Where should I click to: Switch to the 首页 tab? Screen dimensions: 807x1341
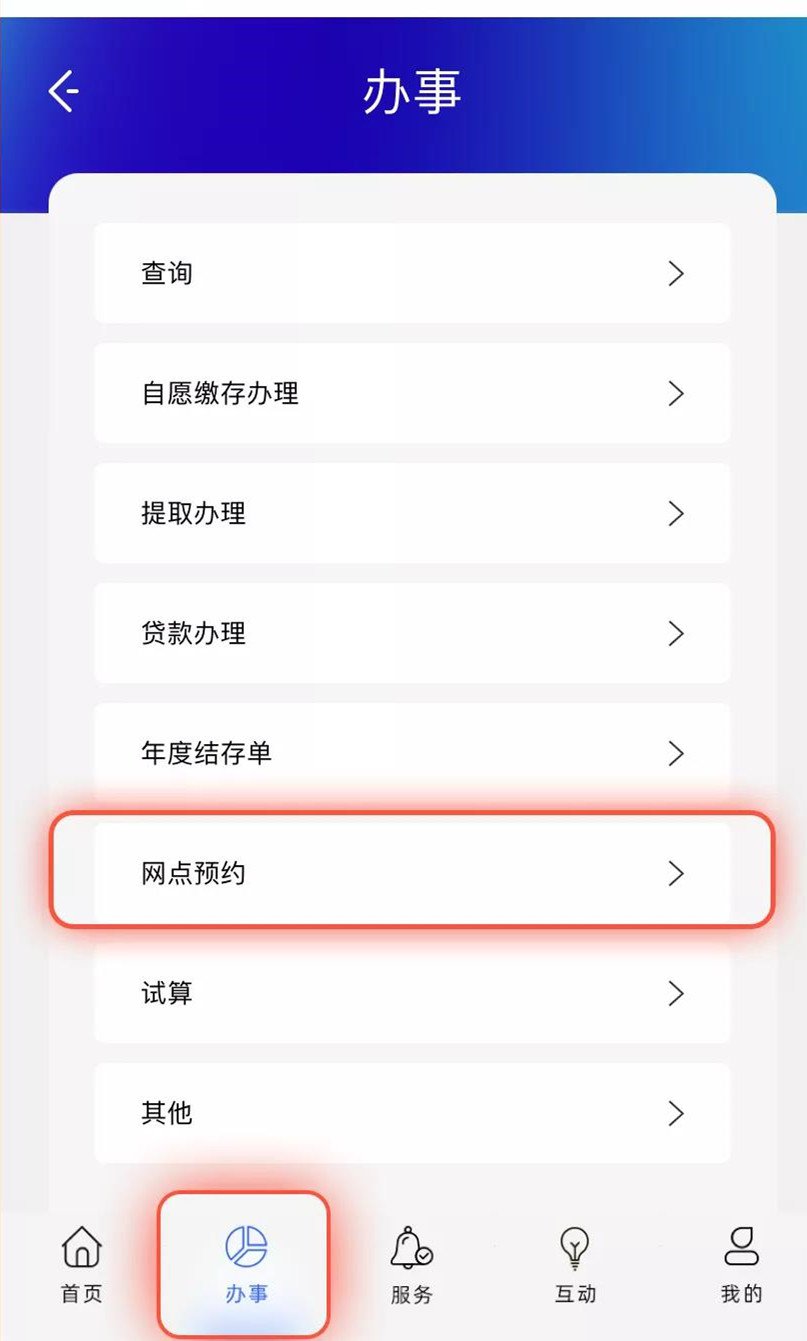[x=82, y=1264]
